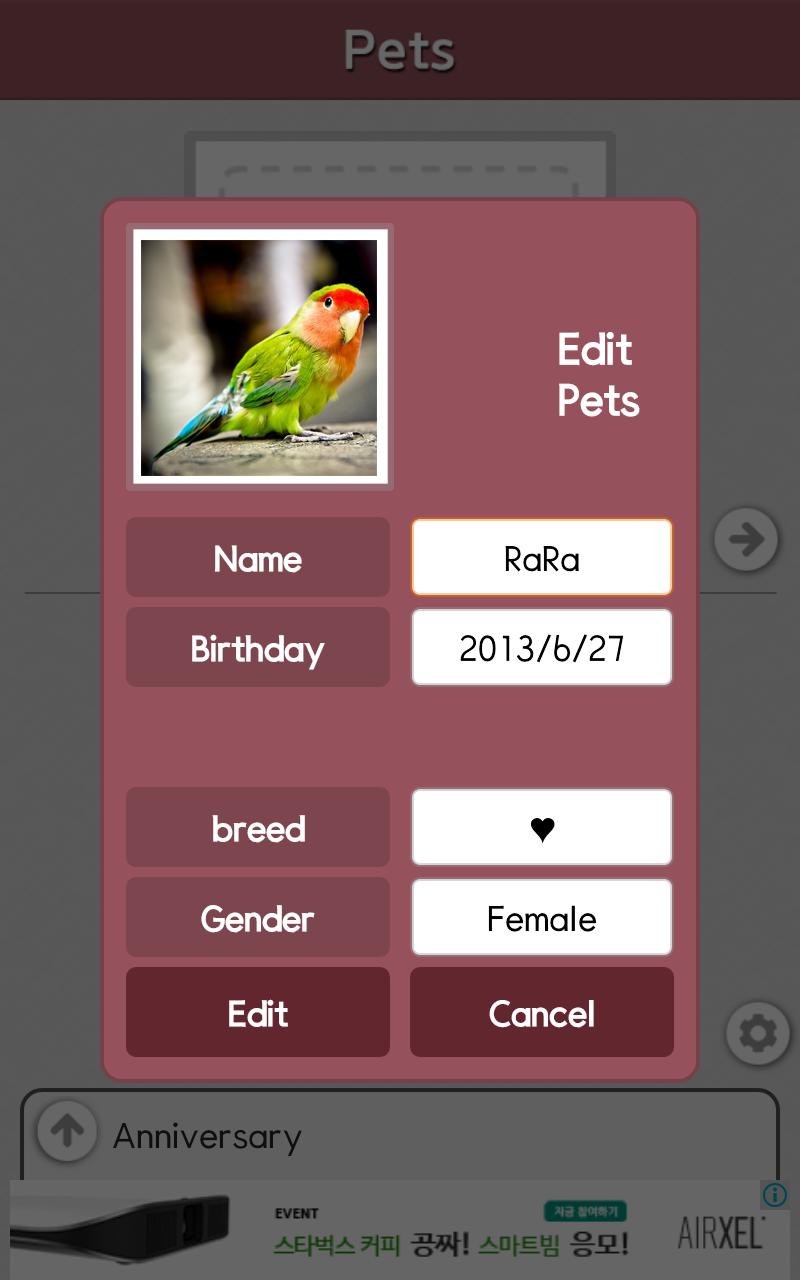Change the Gender value Female
This screenshot has height=1280, width=800.
541,917
